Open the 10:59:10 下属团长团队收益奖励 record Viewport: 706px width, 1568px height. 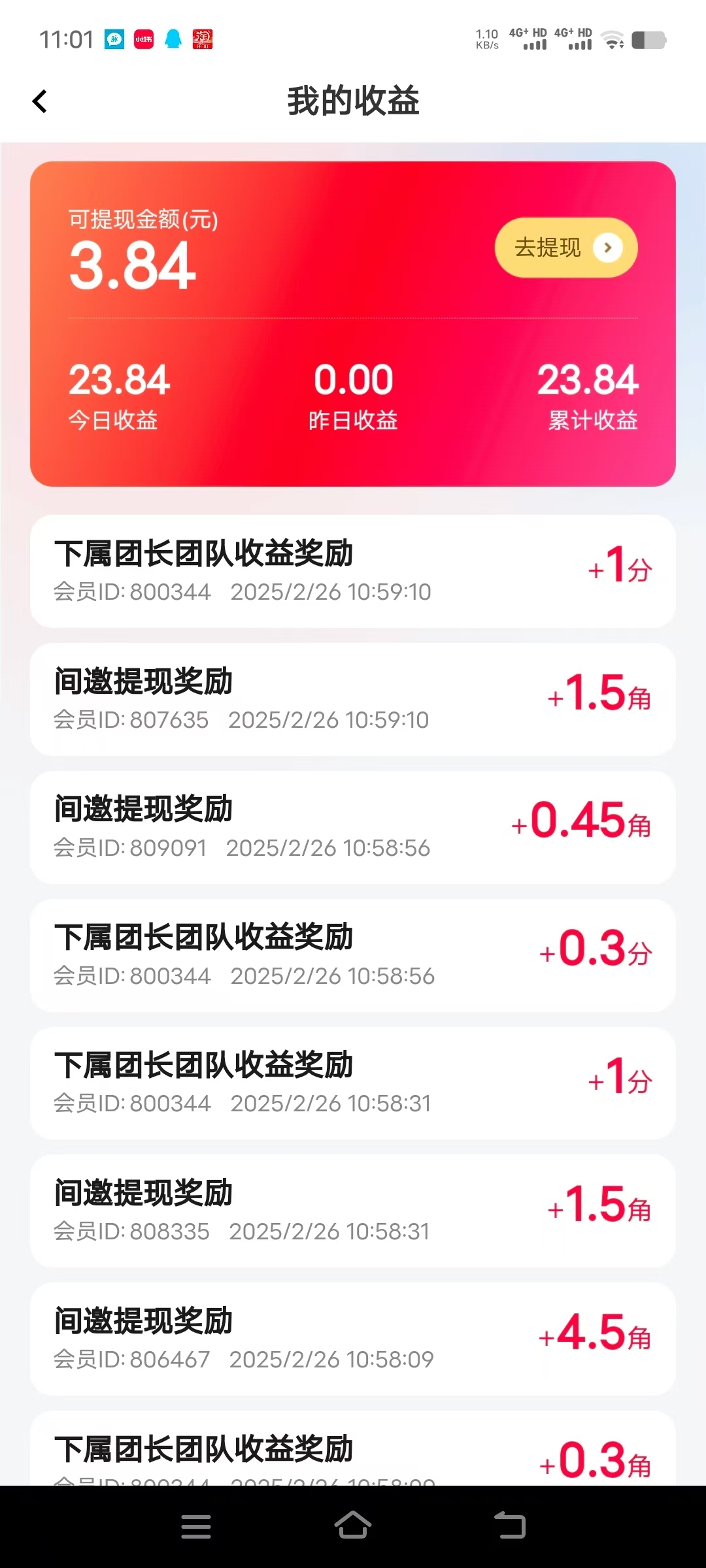pyautogui.click(x=353, y=572)
